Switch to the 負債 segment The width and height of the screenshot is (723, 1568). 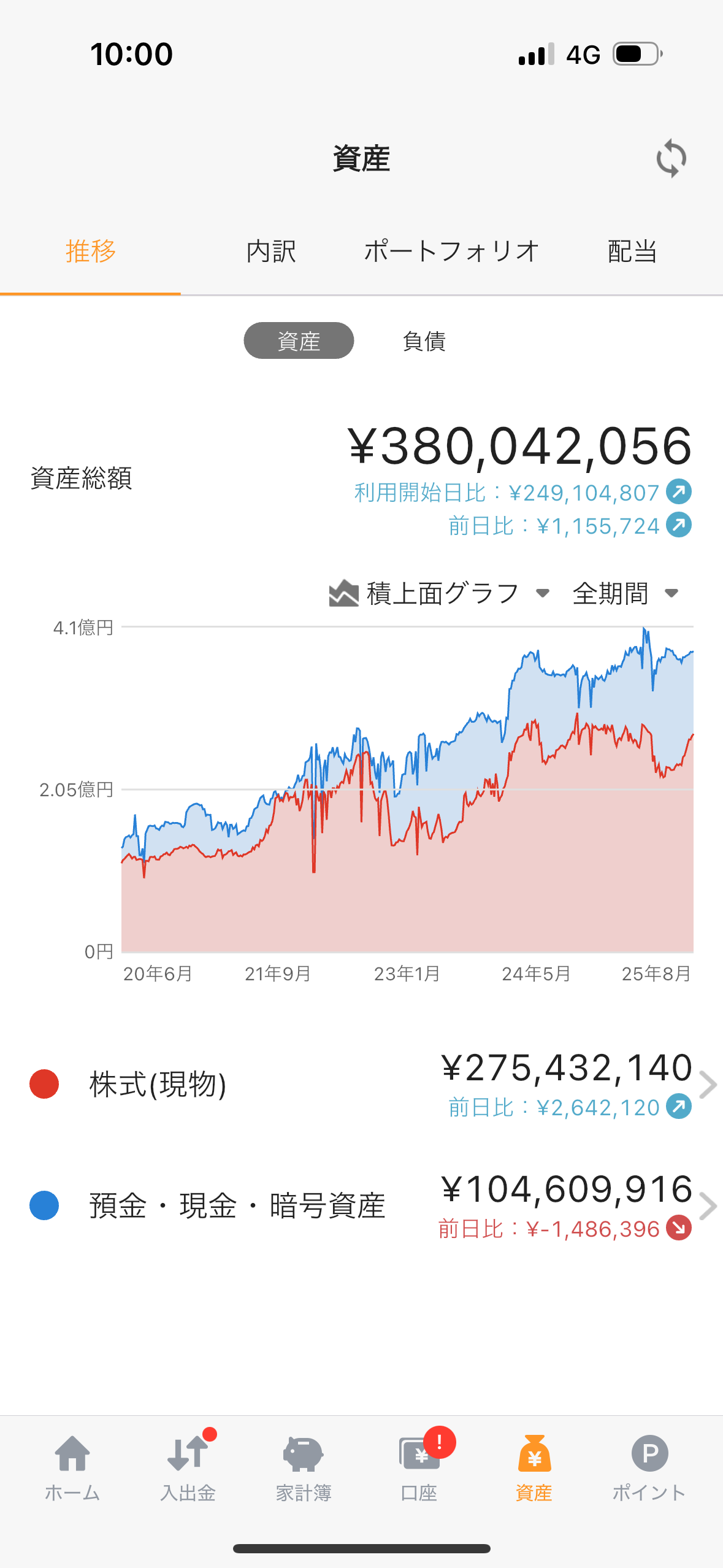coord(424,341)
